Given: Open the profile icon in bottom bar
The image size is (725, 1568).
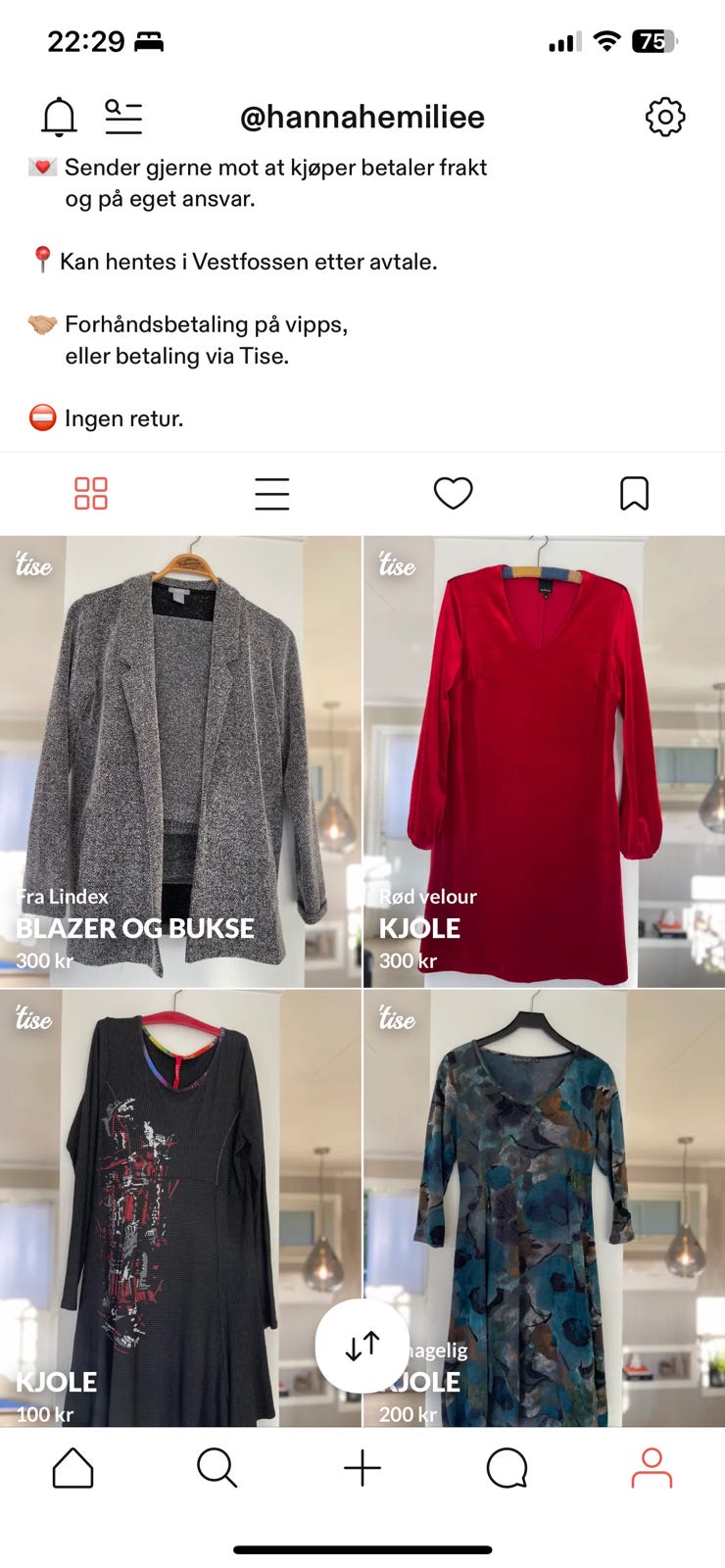Looking at the screenshot, I should click(652, 1467).
